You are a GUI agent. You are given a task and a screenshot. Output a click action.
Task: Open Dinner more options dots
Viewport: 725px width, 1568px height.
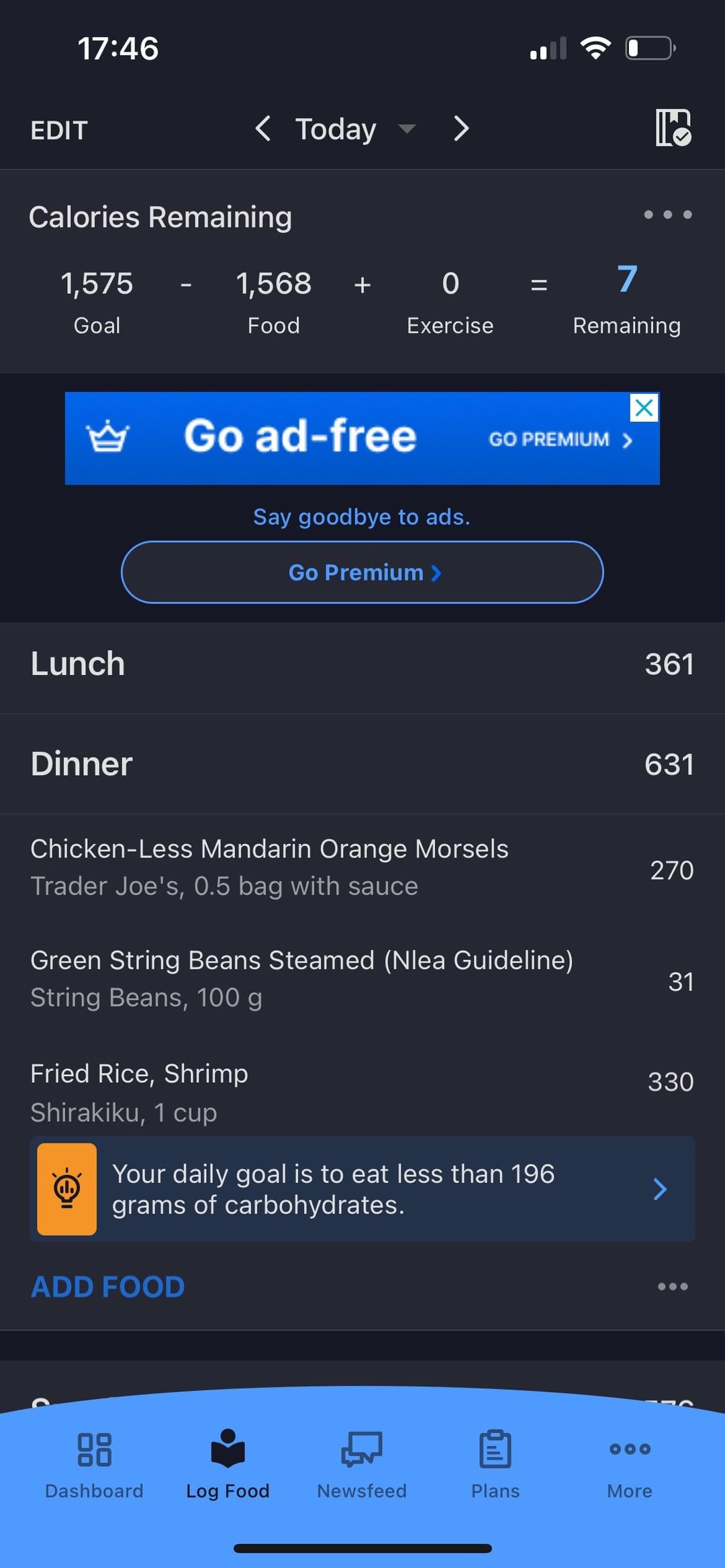pos(673,1286)
